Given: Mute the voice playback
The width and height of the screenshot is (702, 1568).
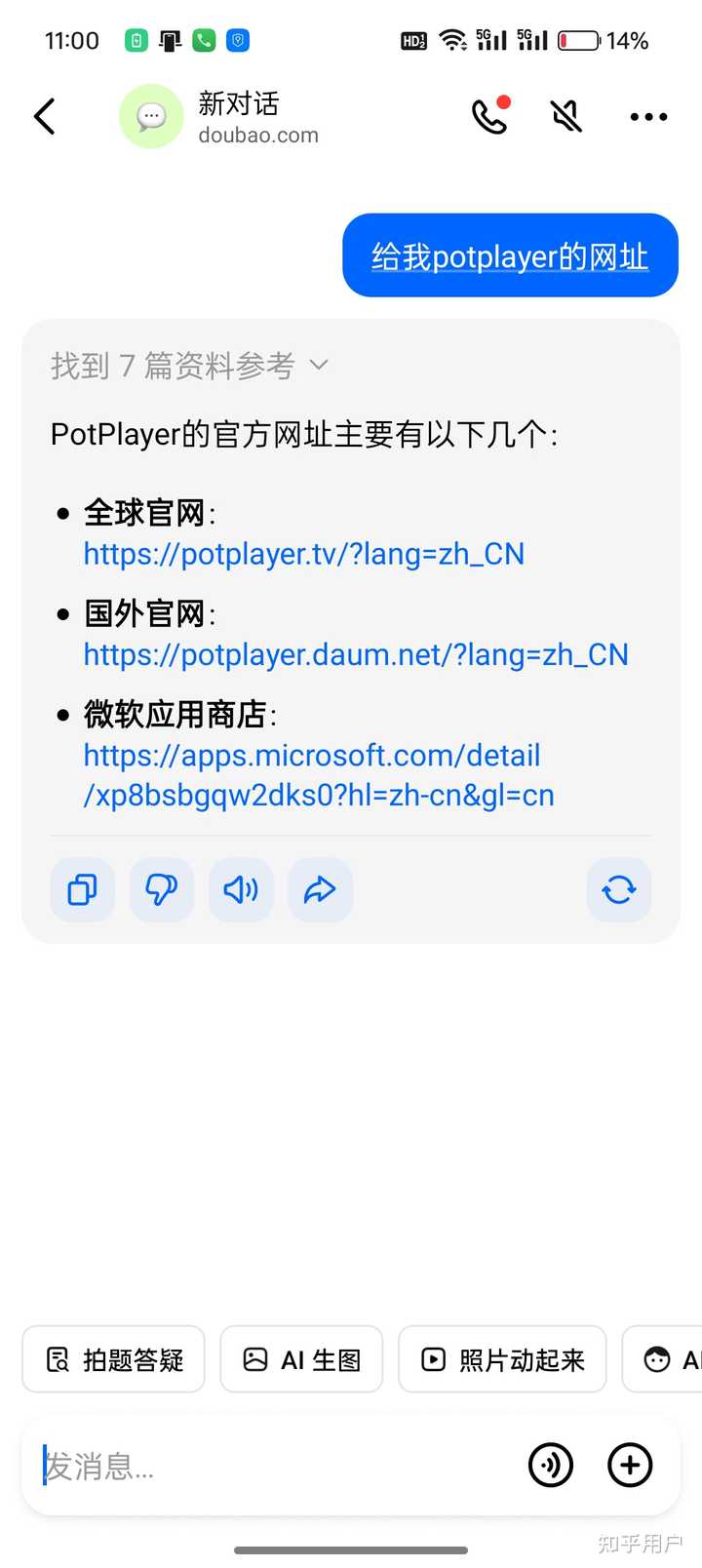Looking at the screenshot, I should point(565,116).
